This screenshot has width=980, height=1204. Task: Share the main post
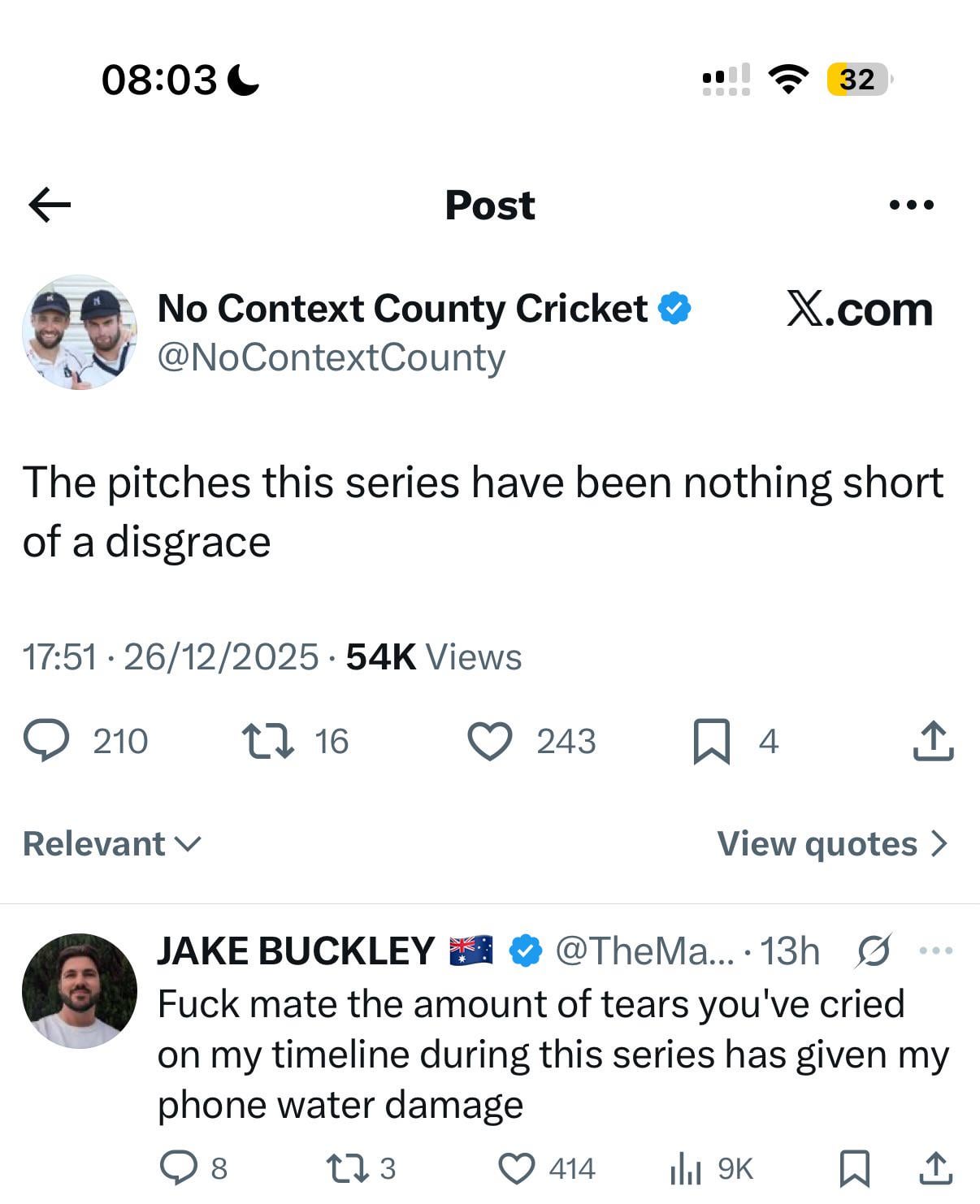pos(933,741)
